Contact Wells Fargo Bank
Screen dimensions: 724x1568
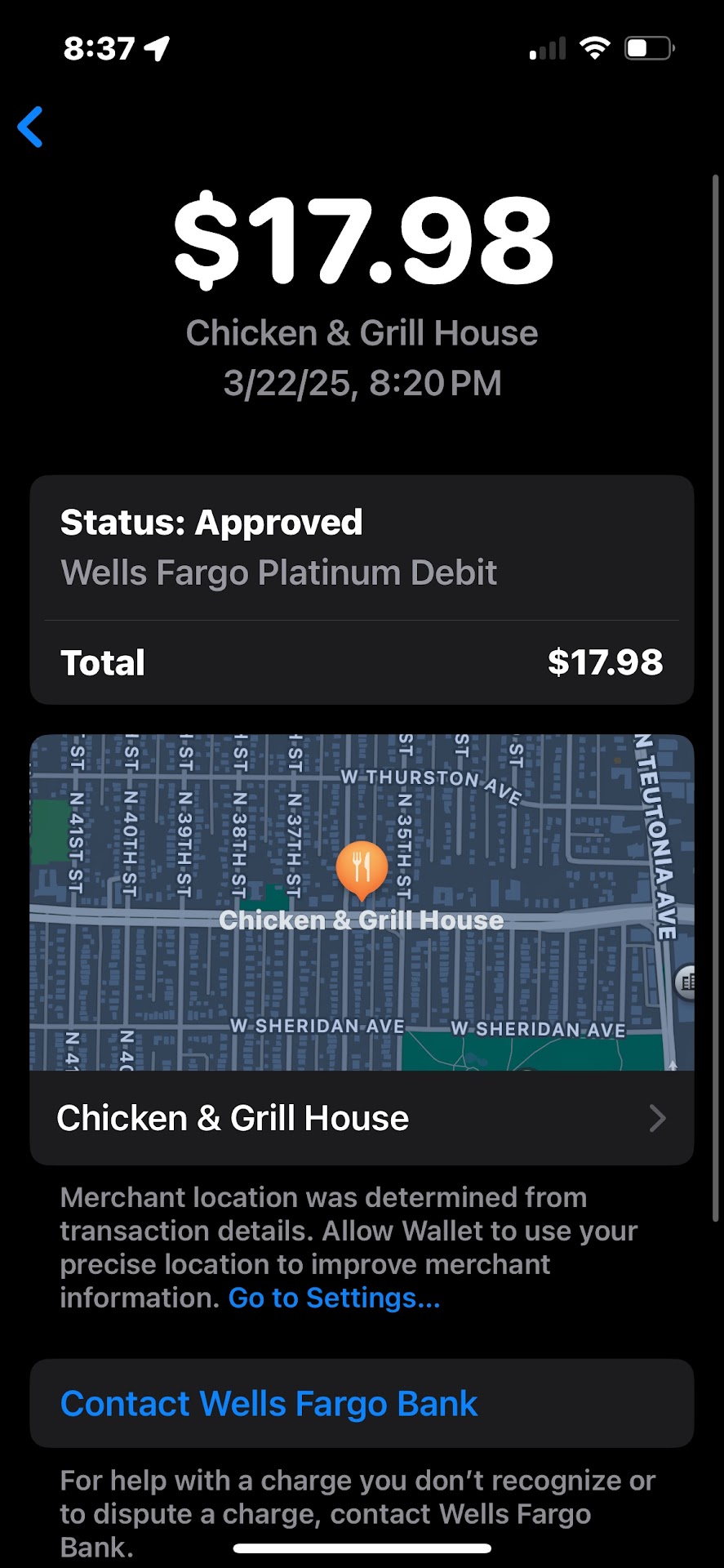click(x=269, y=1404)
